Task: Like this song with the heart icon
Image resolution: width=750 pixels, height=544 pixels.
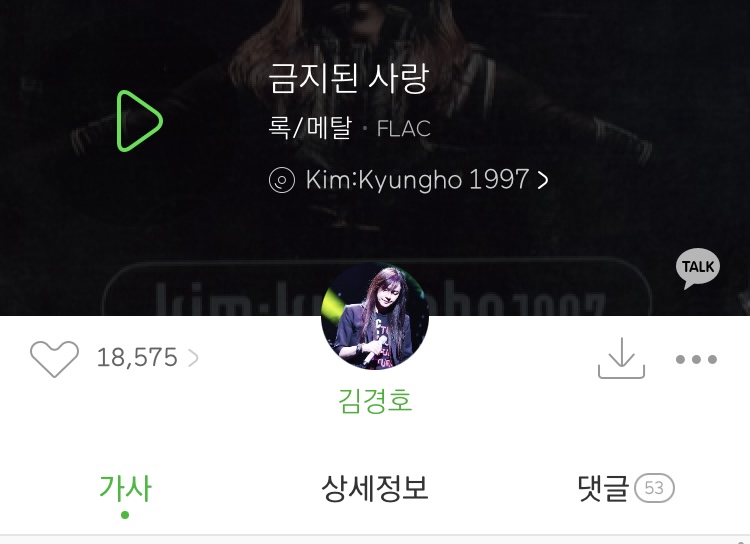Action: click(55, 358)
